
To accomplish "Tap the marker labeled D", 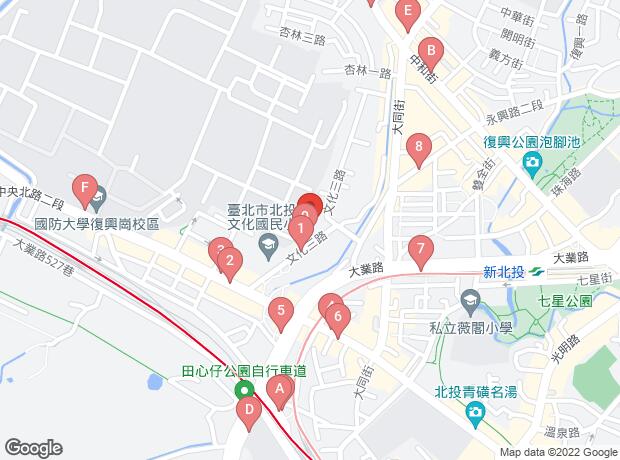I will [248, 408].
